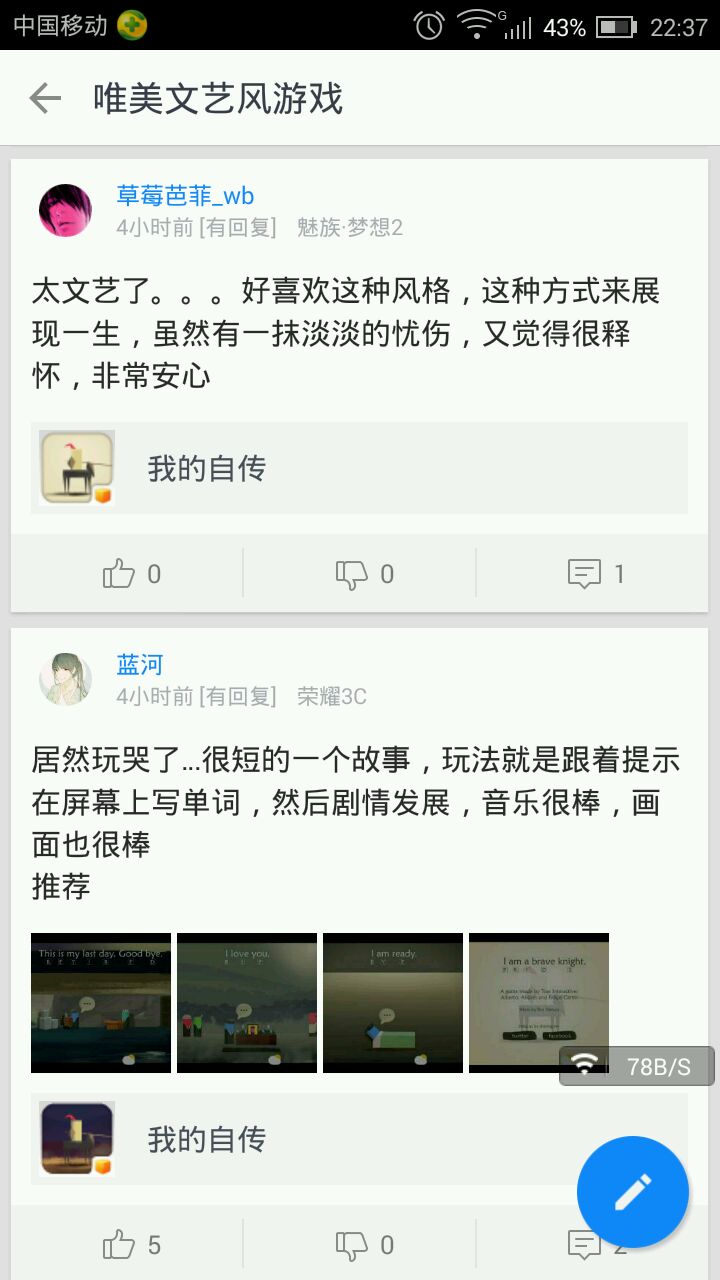Open 草莓芭菲_wb's profile avatar
The width and height of the screenshot is (720, 1280).
click(66, 210)
